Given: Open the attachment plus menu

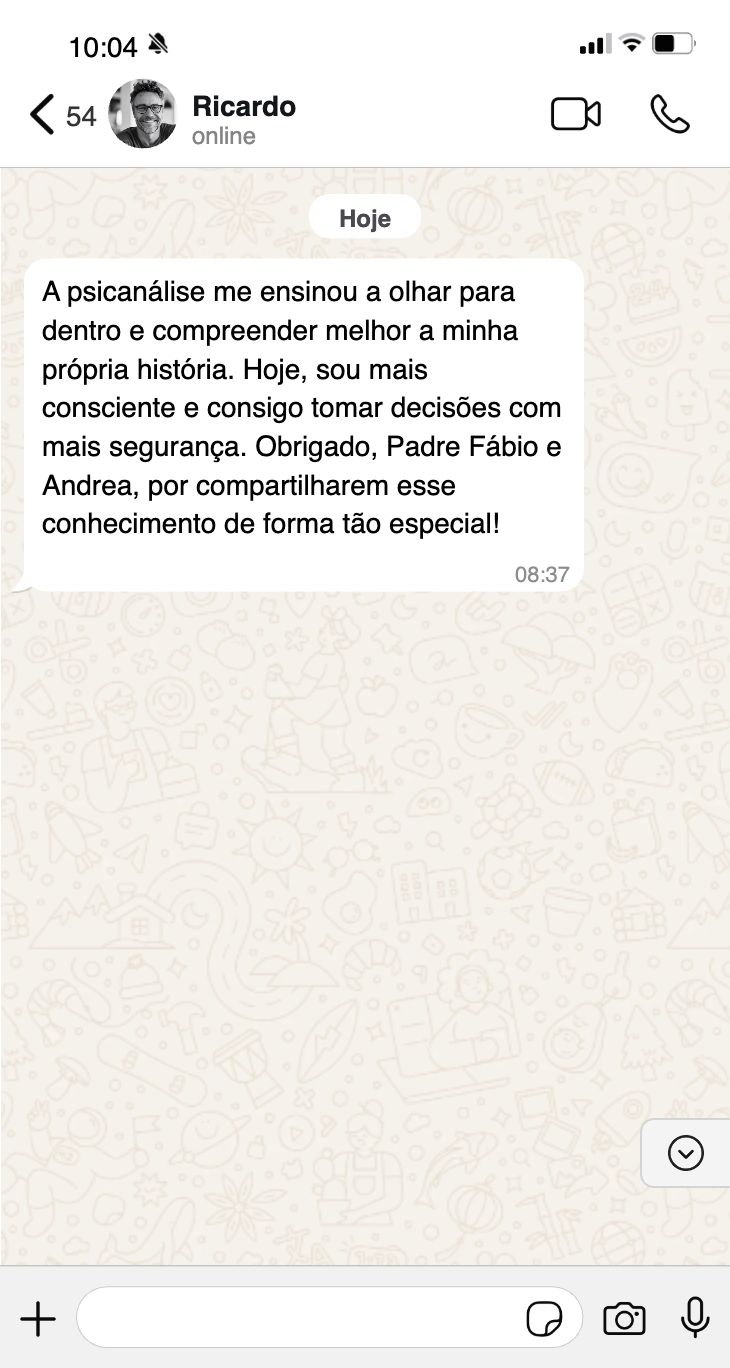Looking at the screenshot, I should 38,1319.
